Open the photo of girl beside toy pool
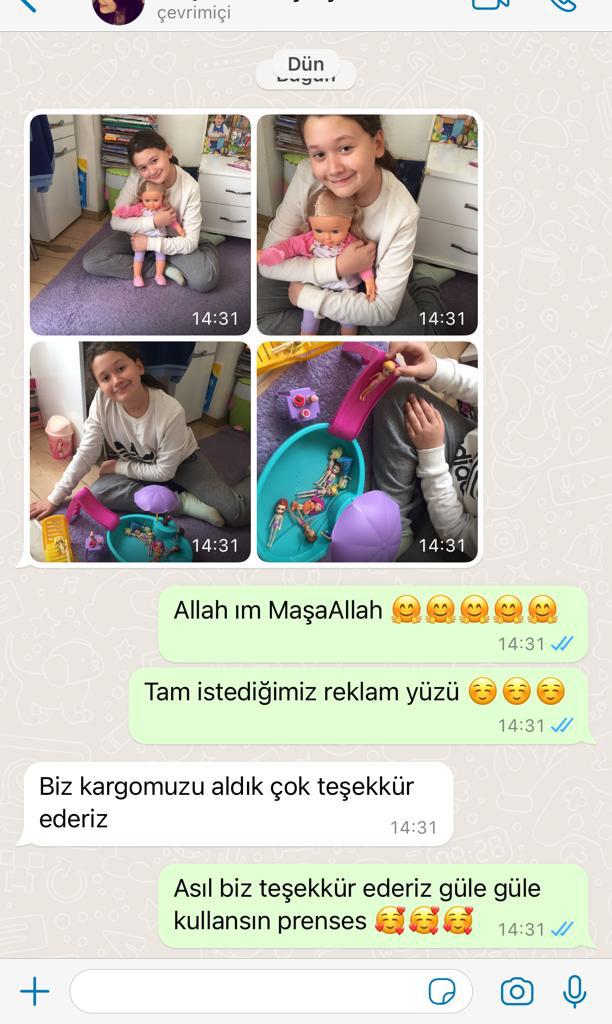 [140, 451]
